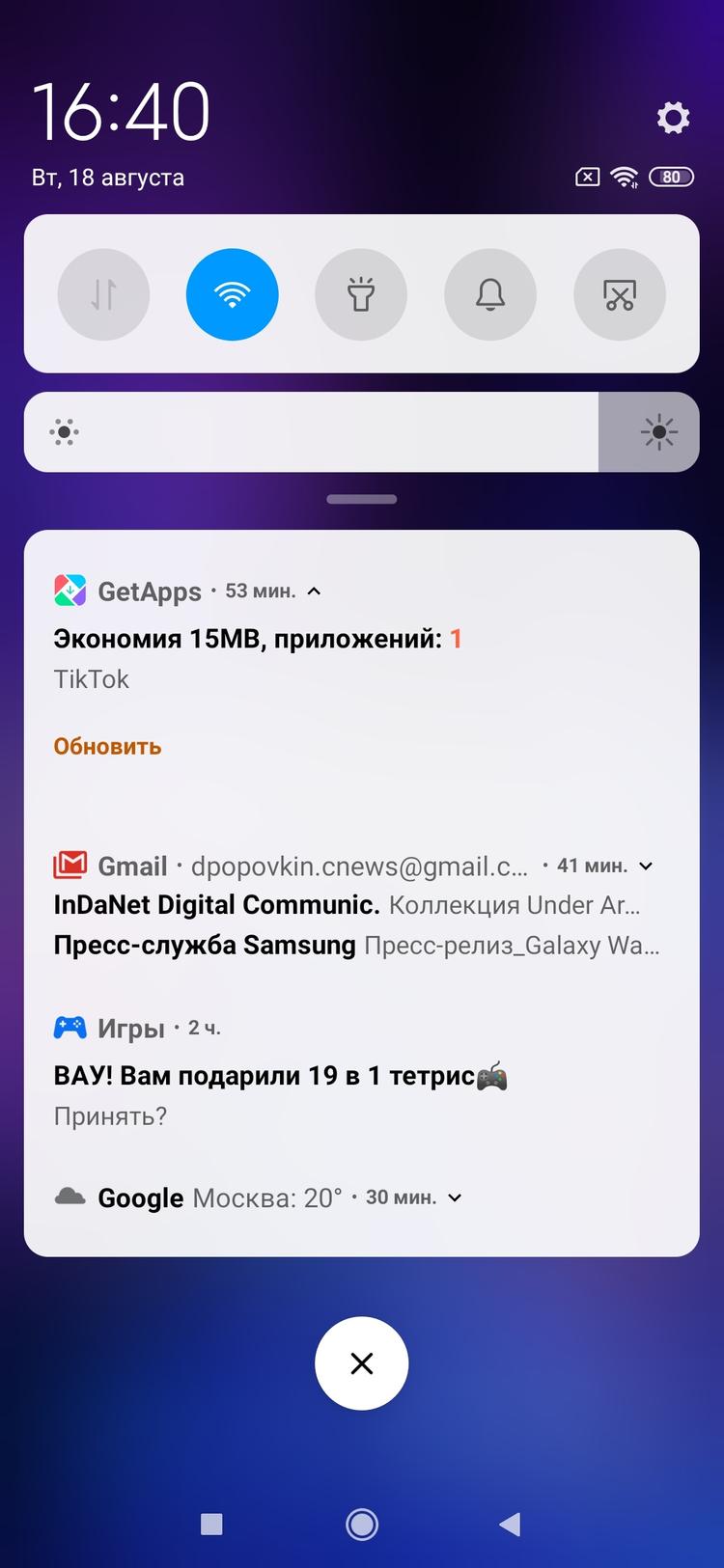
Task: Turn on the flashlight tile
Action: 361,294
